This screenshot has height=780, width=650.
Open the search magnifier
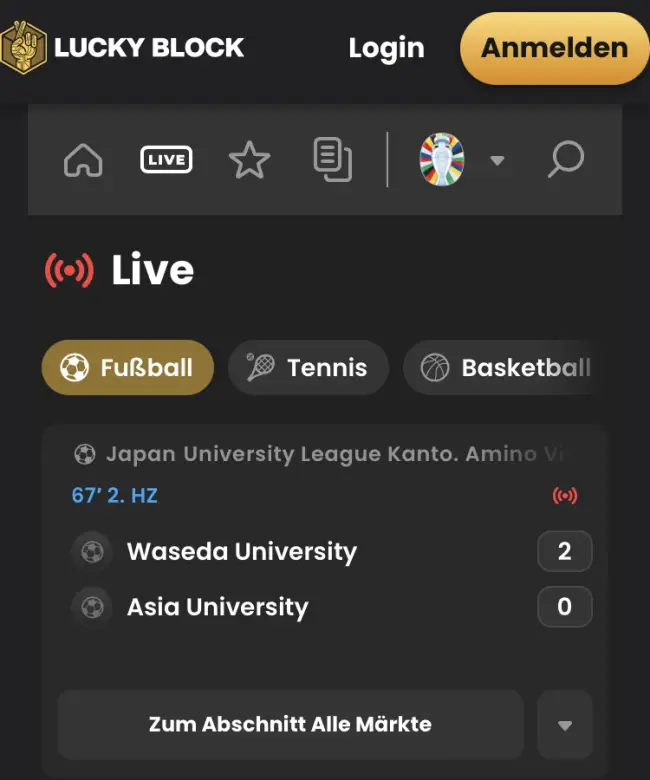(x=565, y=160)
